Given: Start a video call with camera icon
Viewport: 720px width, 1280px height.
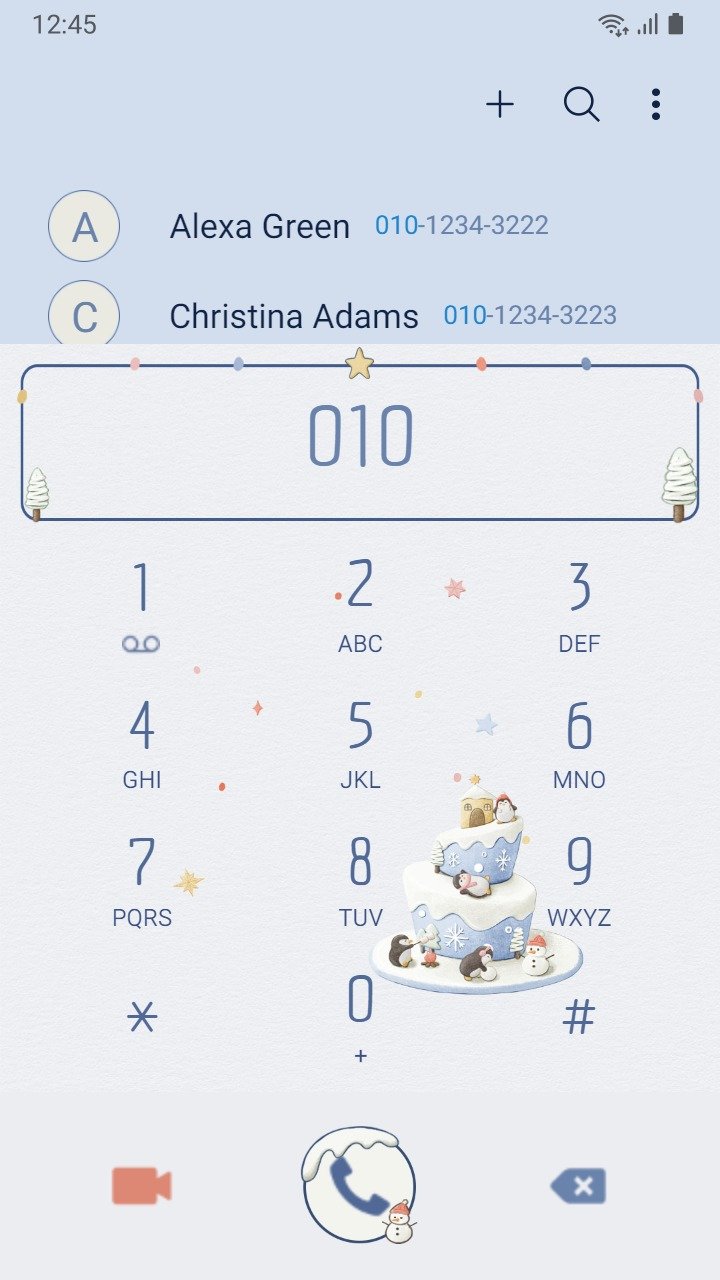Looking at the screenshot, I should (x=142, y=1186).
